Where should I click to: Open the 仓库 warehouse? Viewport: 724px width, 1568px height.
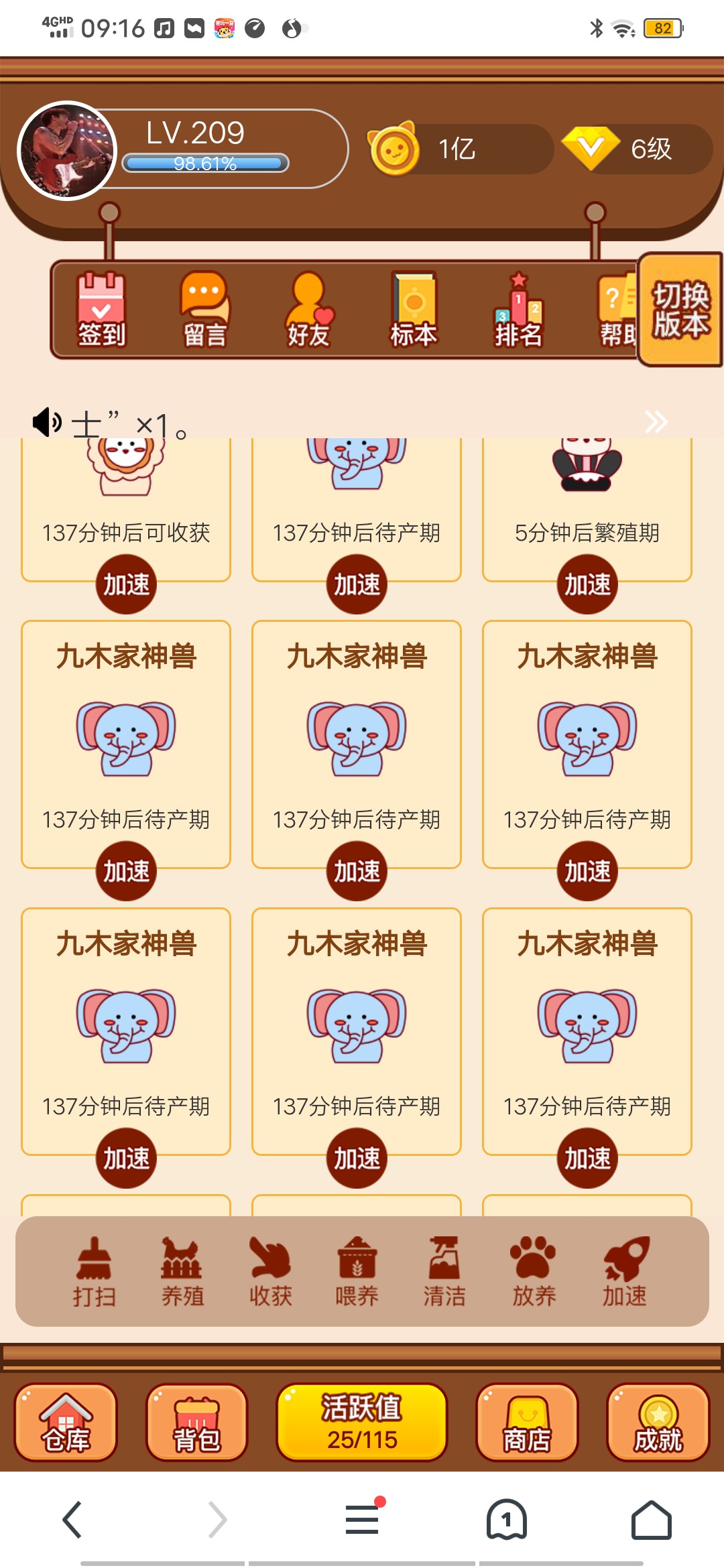point(65,1419)
